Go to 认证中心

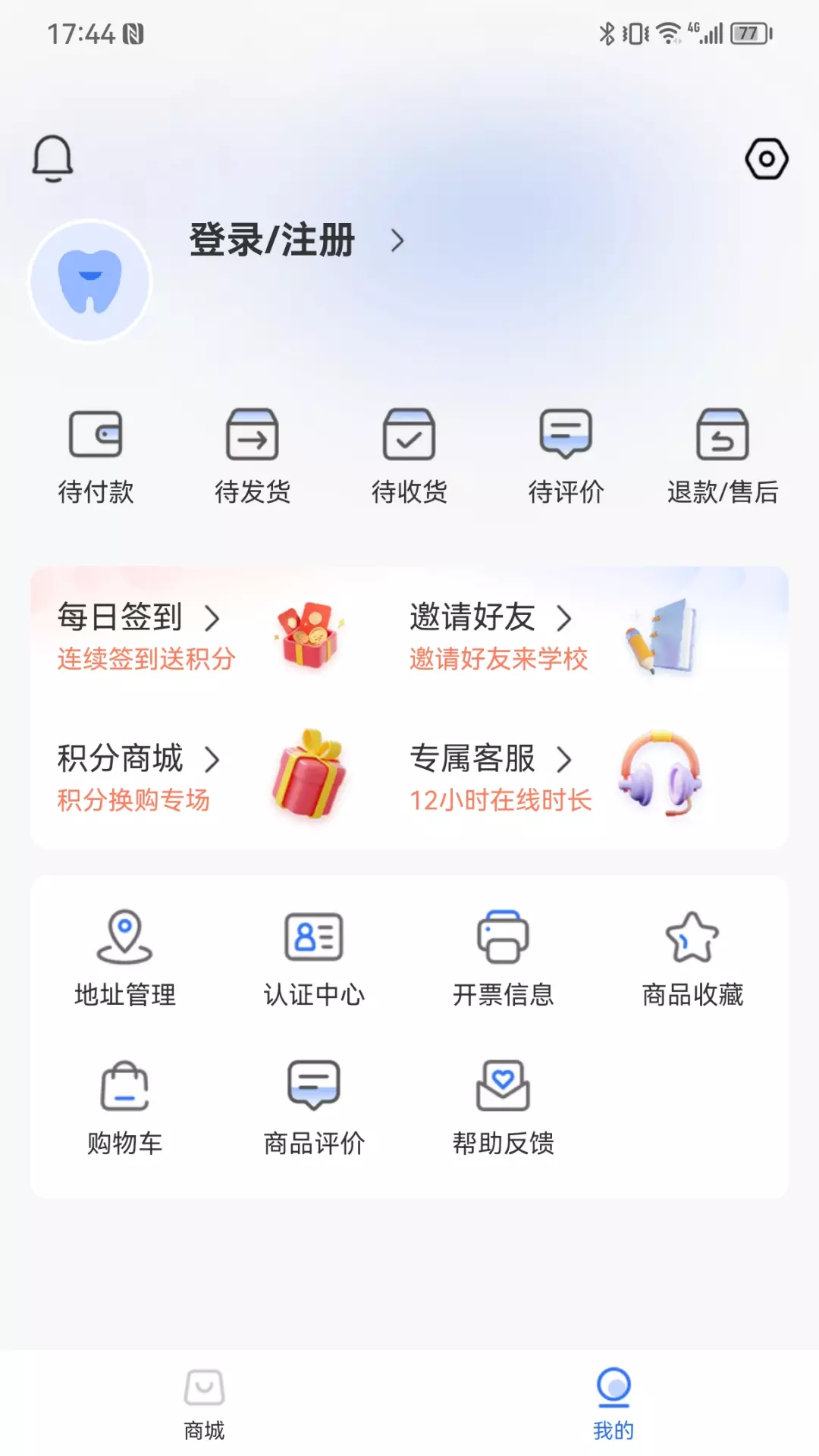click(314, 959)
